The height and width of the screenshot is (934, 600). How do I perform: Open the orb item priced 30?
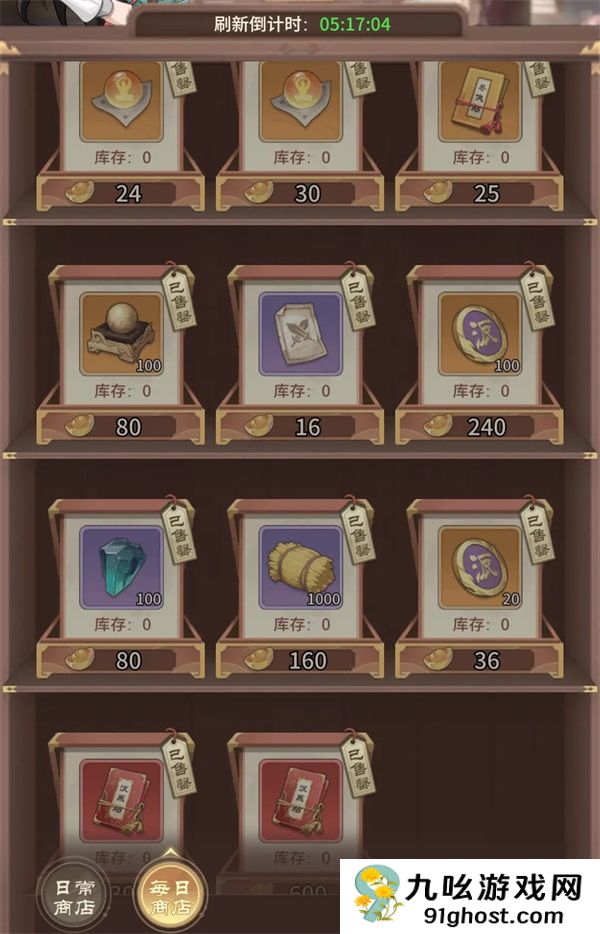coord(300,103)
